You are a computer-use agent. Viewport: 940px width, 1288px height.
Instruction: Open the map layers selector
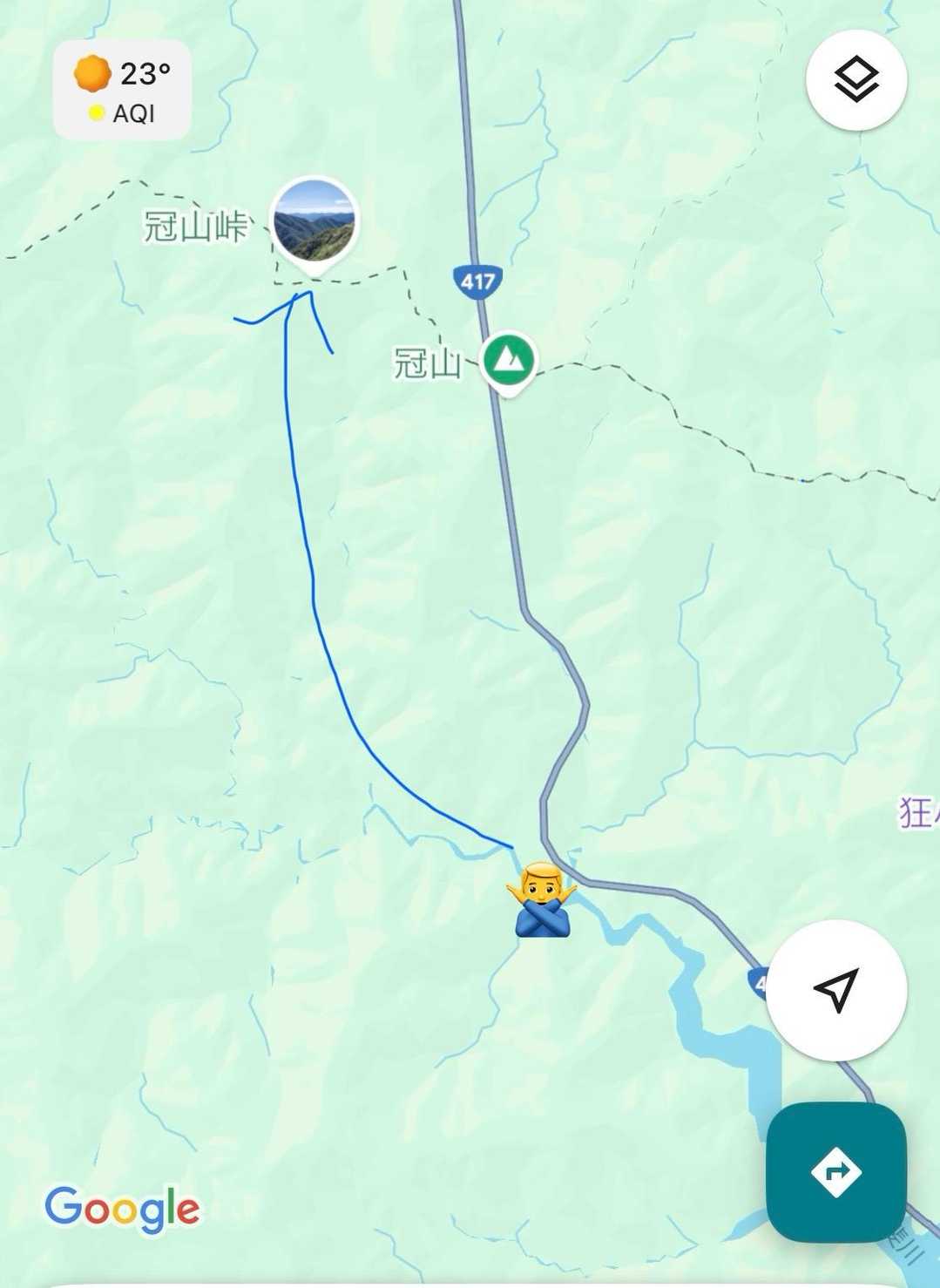(x=856, y=80)
